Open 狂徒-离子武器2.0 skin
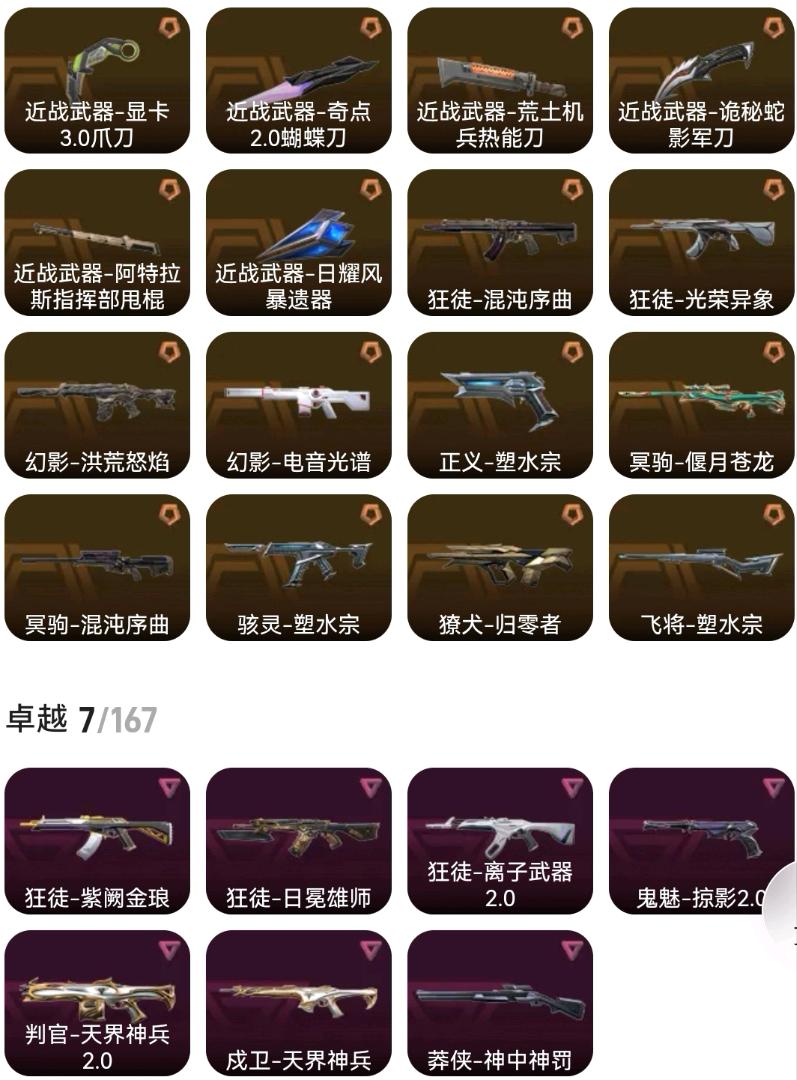 [x=500, y=841]
